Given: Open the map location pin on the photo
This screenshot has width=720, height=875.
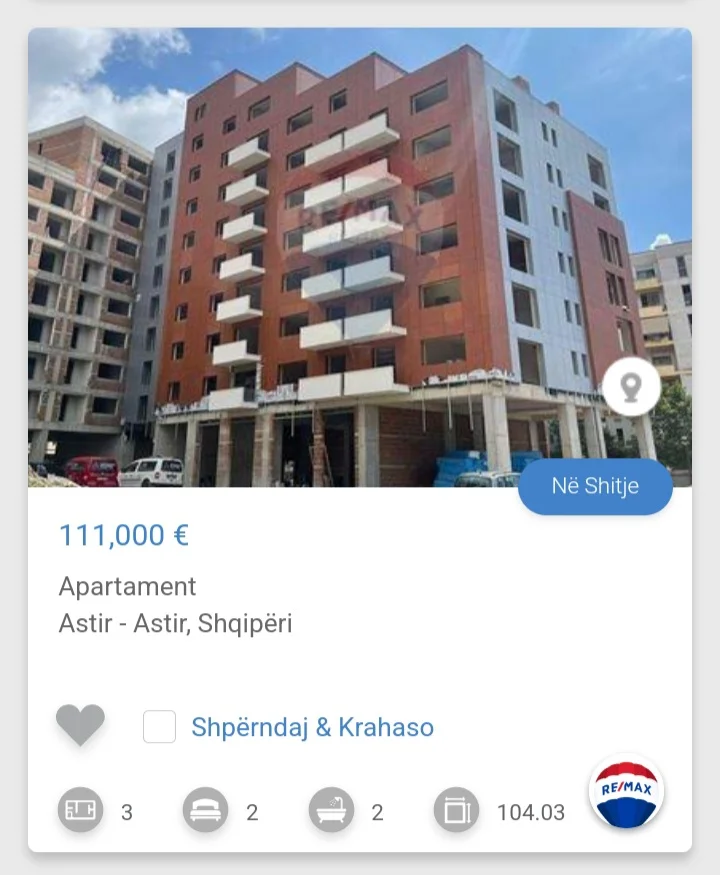Looking at the screenshot, I should [x=629, y=388].
